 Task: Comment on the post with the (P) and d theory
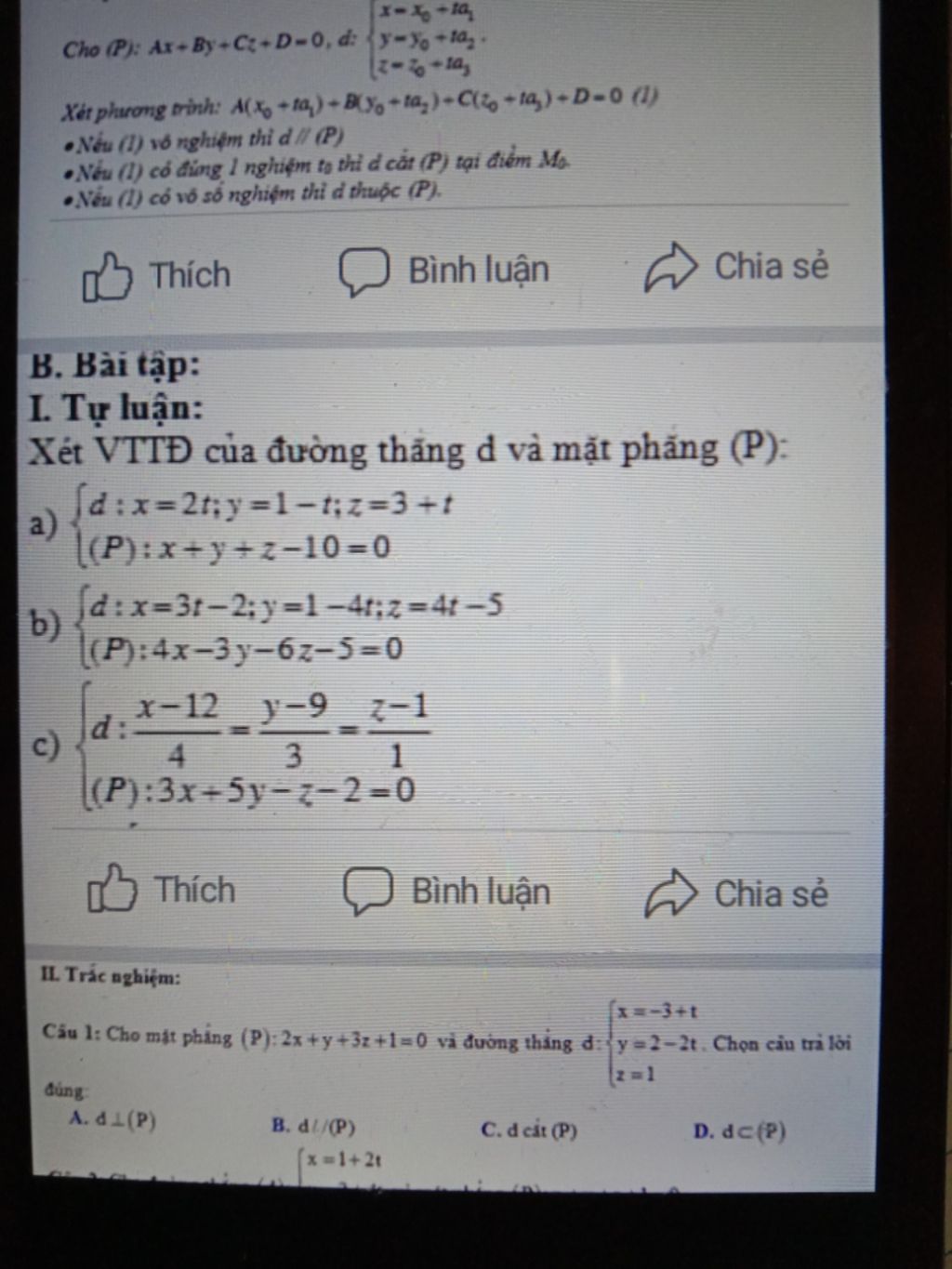point(443,271)
